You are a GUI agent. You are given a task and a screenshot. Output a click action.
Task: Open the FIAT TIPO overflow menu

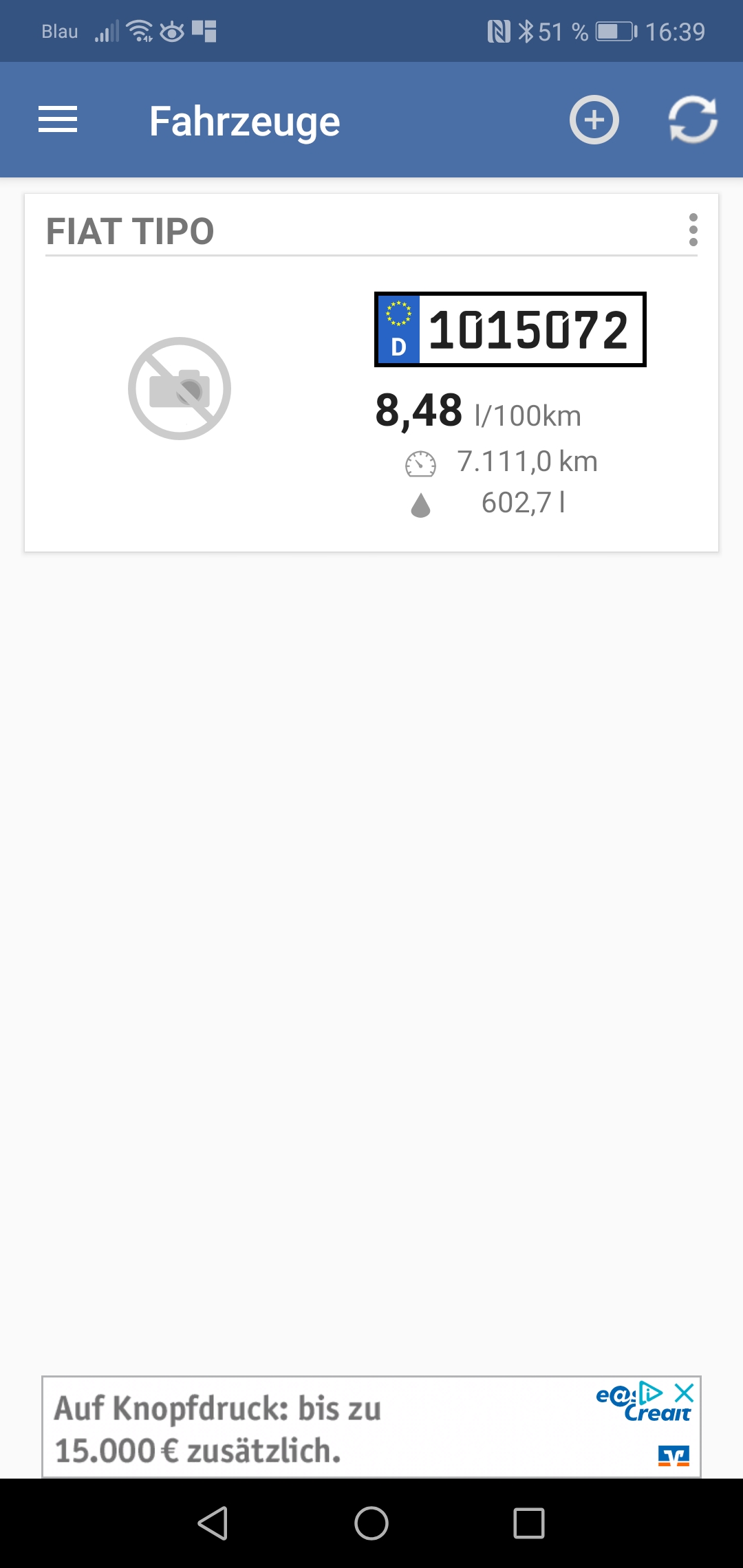coord(693,230)
